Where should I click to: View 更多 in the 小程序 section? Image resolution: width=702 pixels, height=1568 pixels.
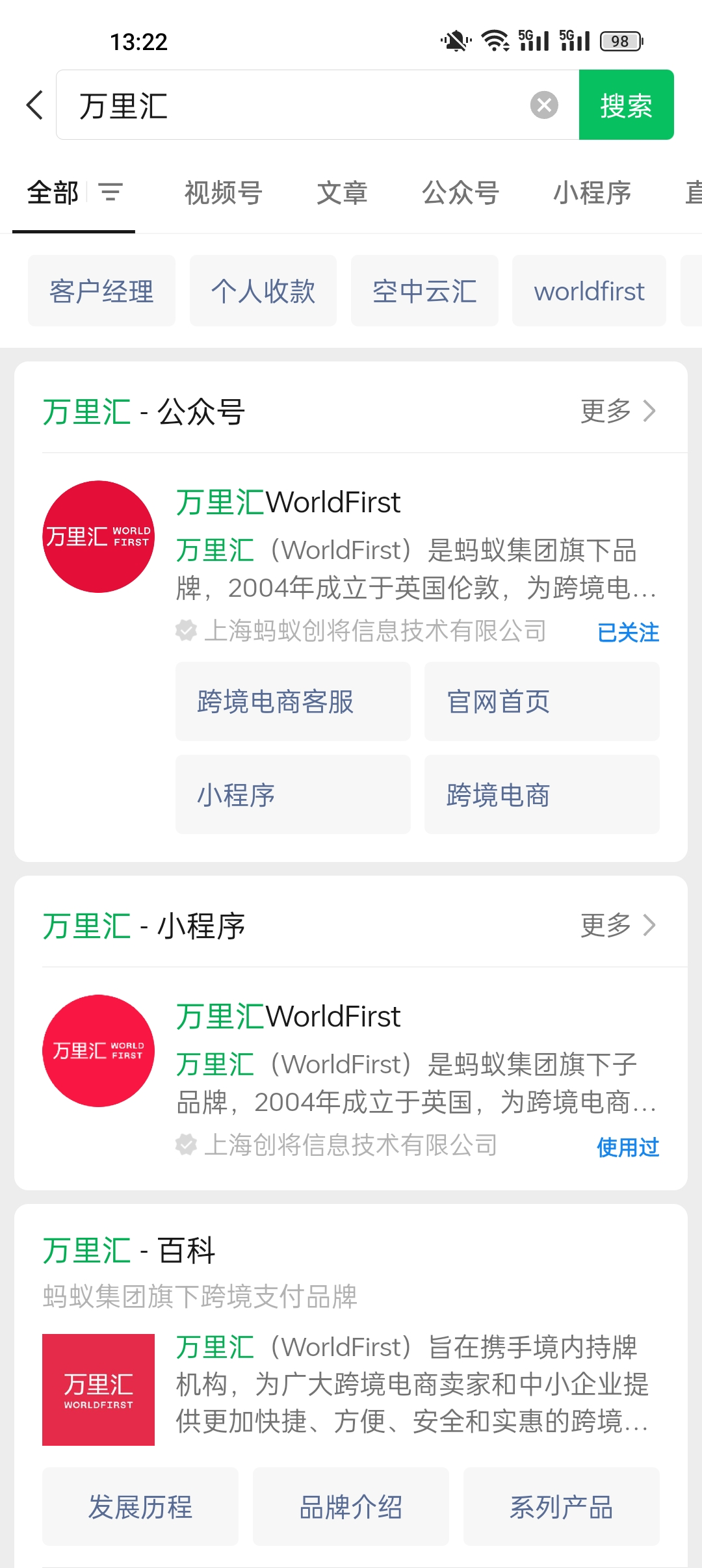[617, 925]
